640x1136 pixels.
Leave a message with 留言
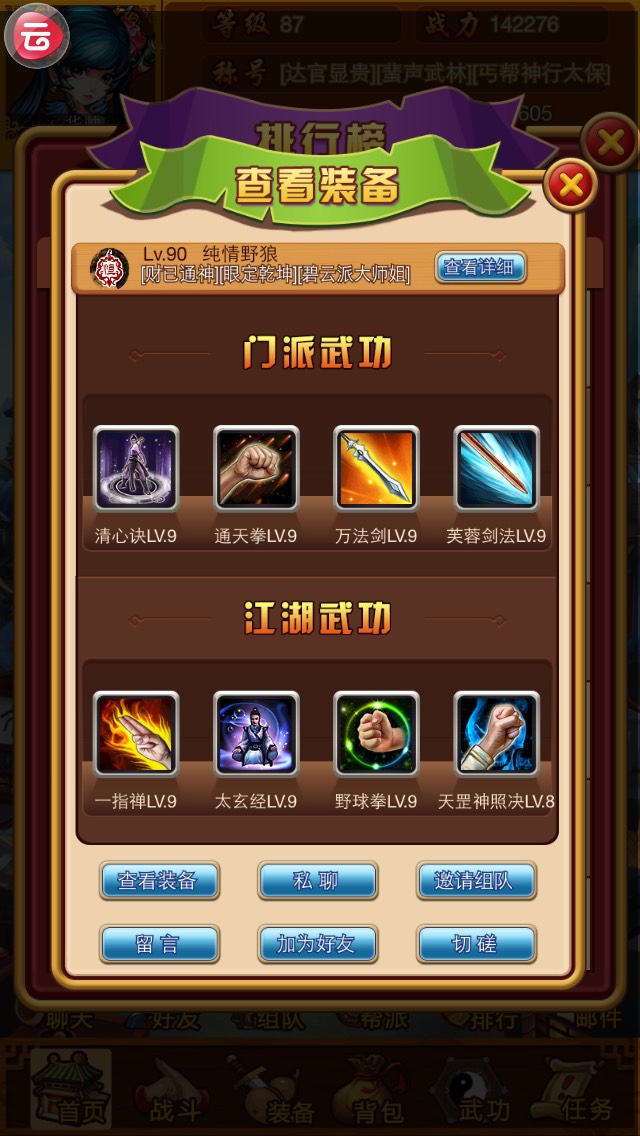(x=159, y=943)
